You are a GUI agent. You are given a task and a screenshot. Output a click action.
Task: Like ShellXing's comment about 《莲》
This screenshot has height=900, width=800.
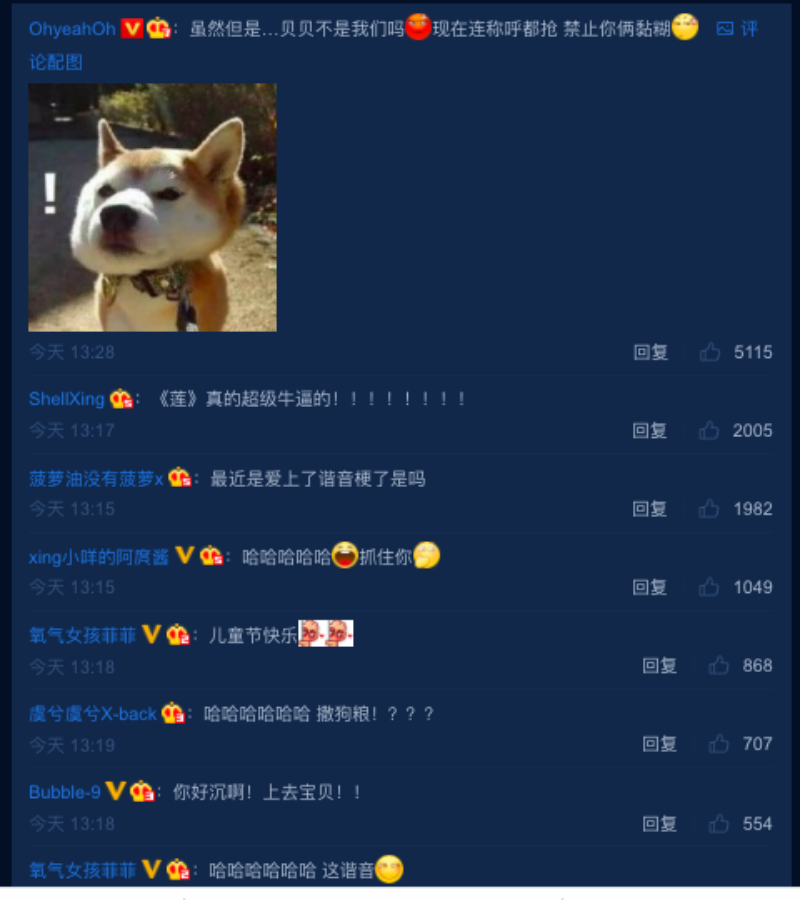709,430
